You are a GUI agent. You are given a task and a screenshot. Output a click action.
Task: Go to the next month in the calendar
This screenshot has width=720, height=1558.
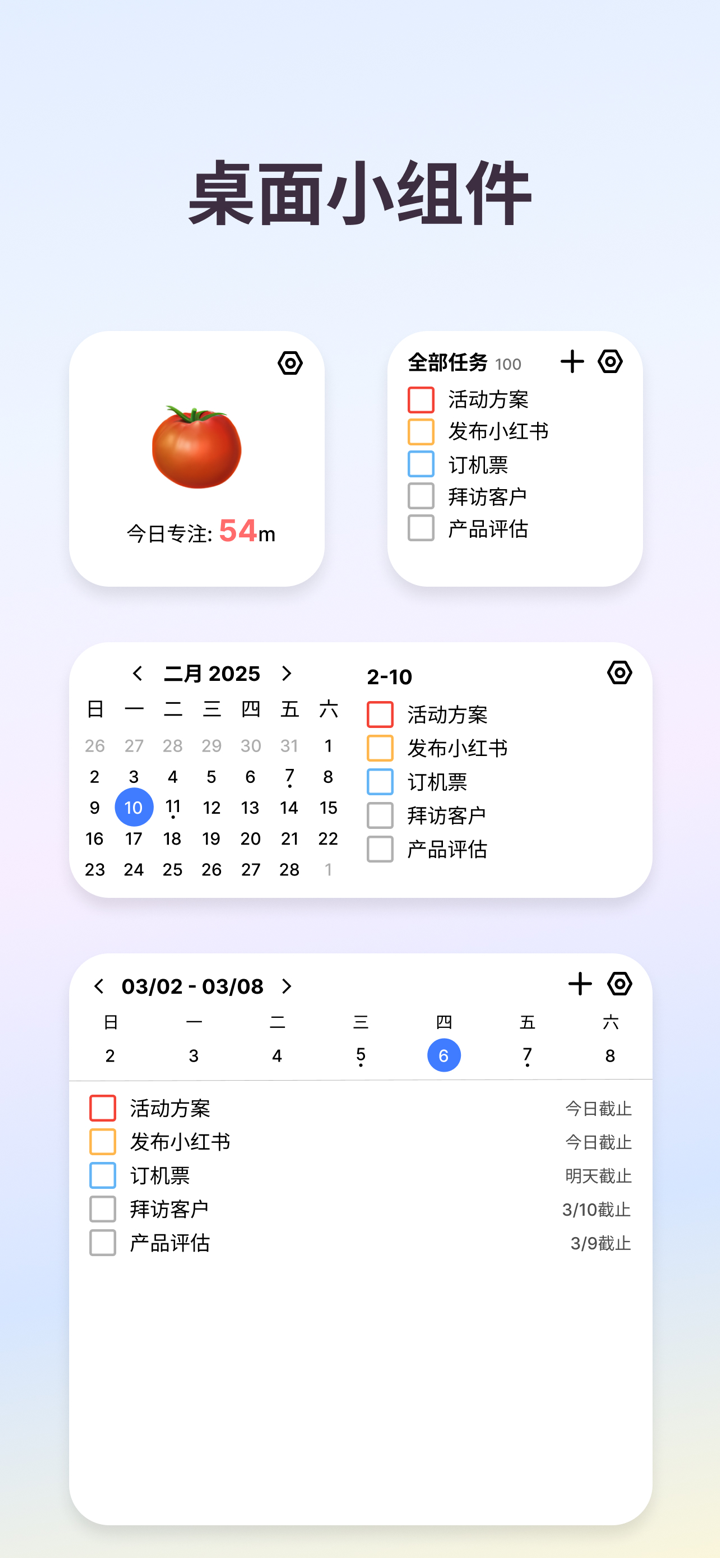(x=287, y=673)
